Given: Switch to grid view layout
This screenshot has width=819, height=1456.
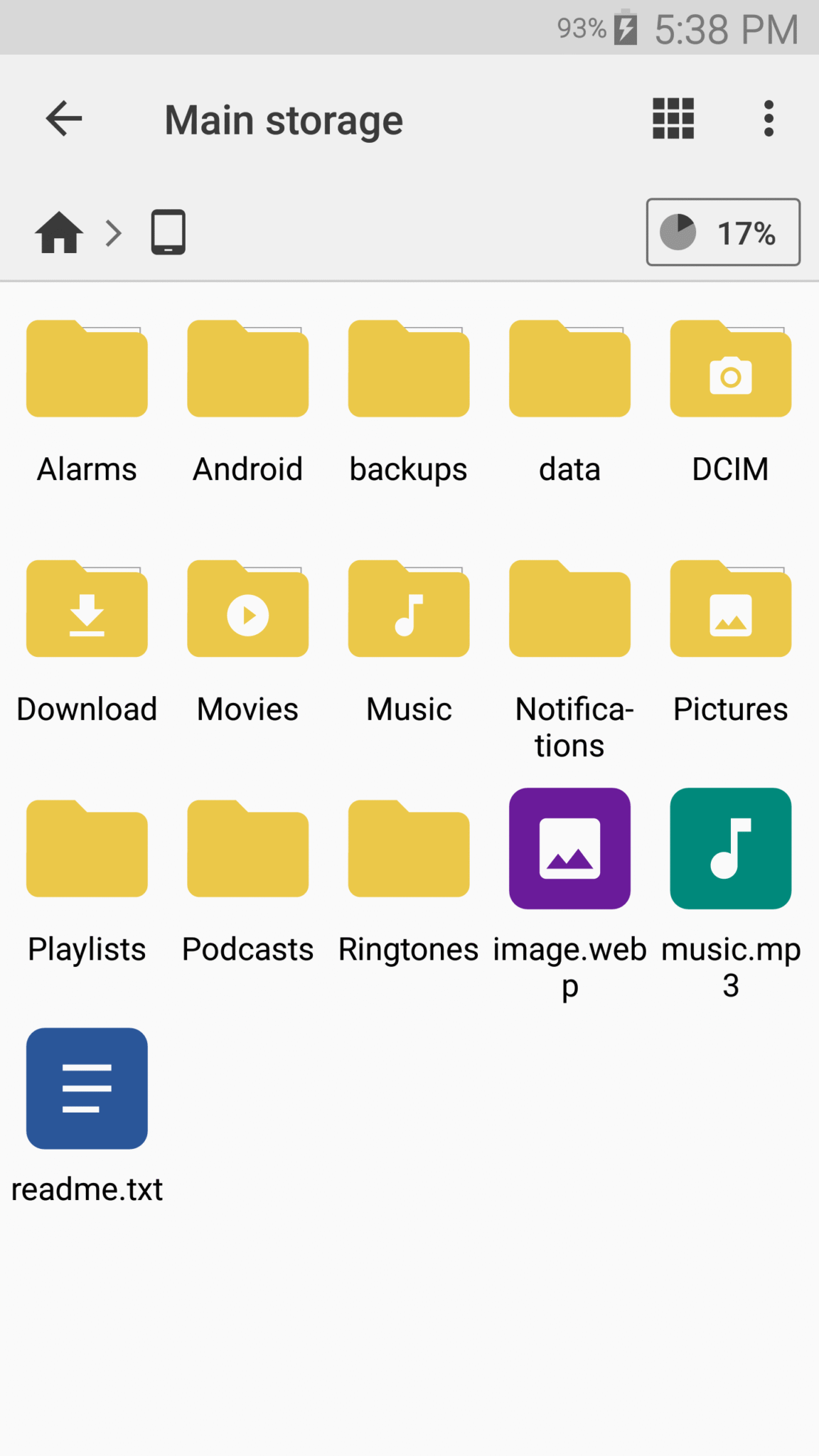Looking at the screenshot, I should [x=672, y=119].
